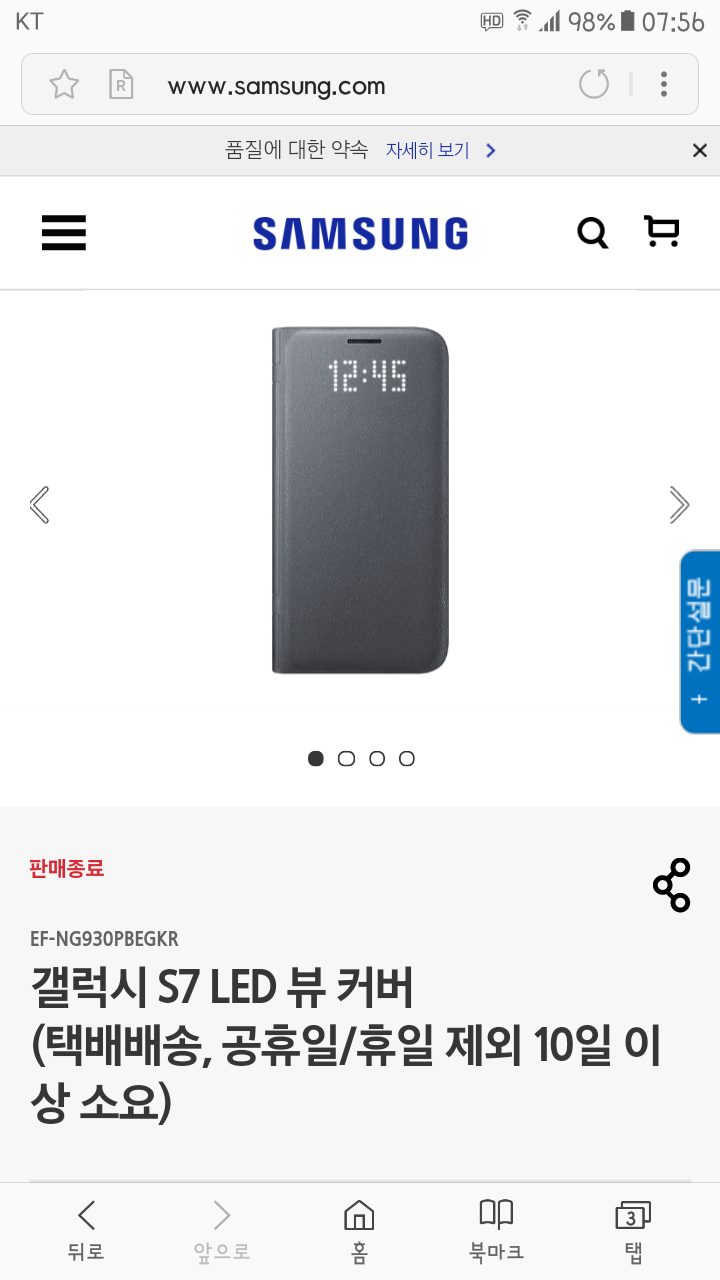
Task: Open the shopping cart
Action: [661, 232]
